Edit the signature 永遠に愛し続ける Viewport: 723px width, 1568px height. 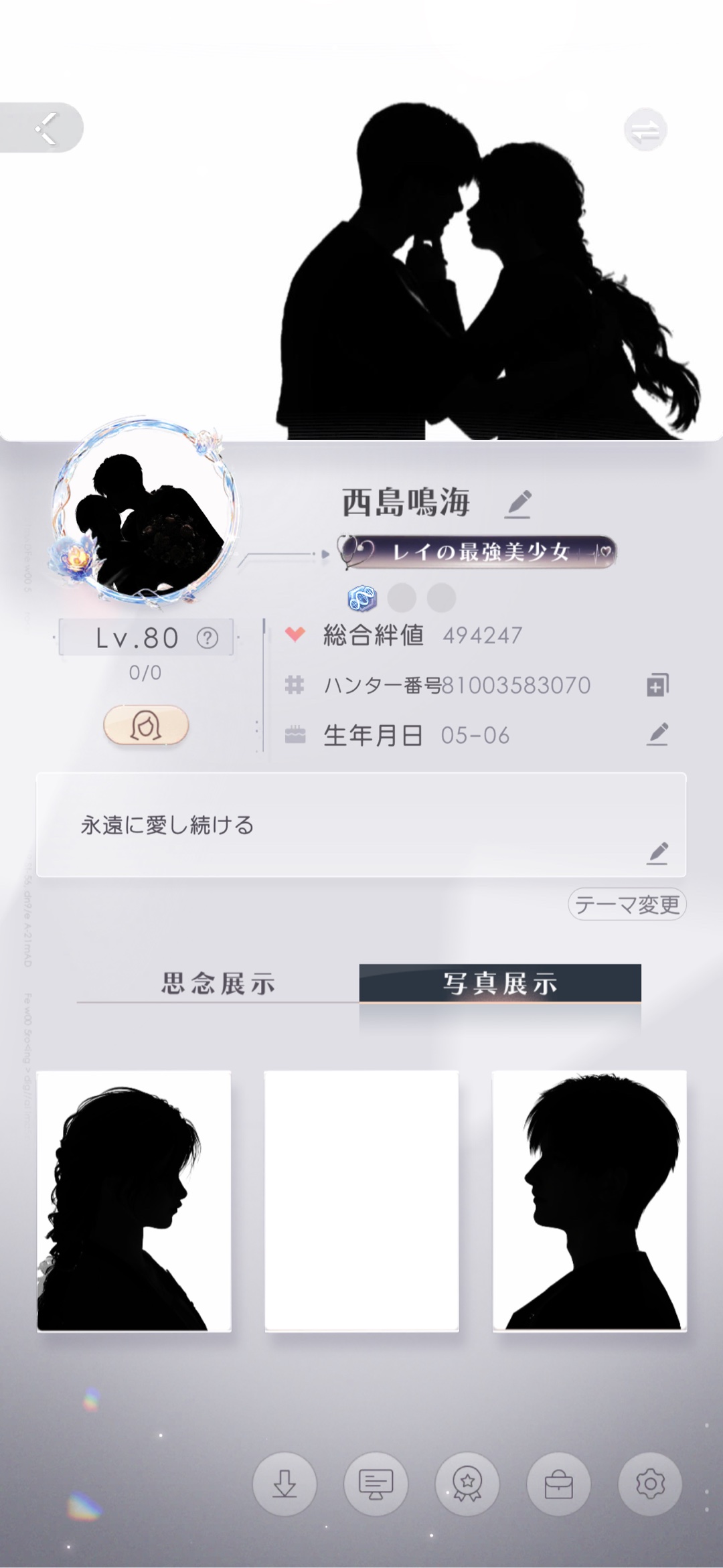tap(657, 852)
